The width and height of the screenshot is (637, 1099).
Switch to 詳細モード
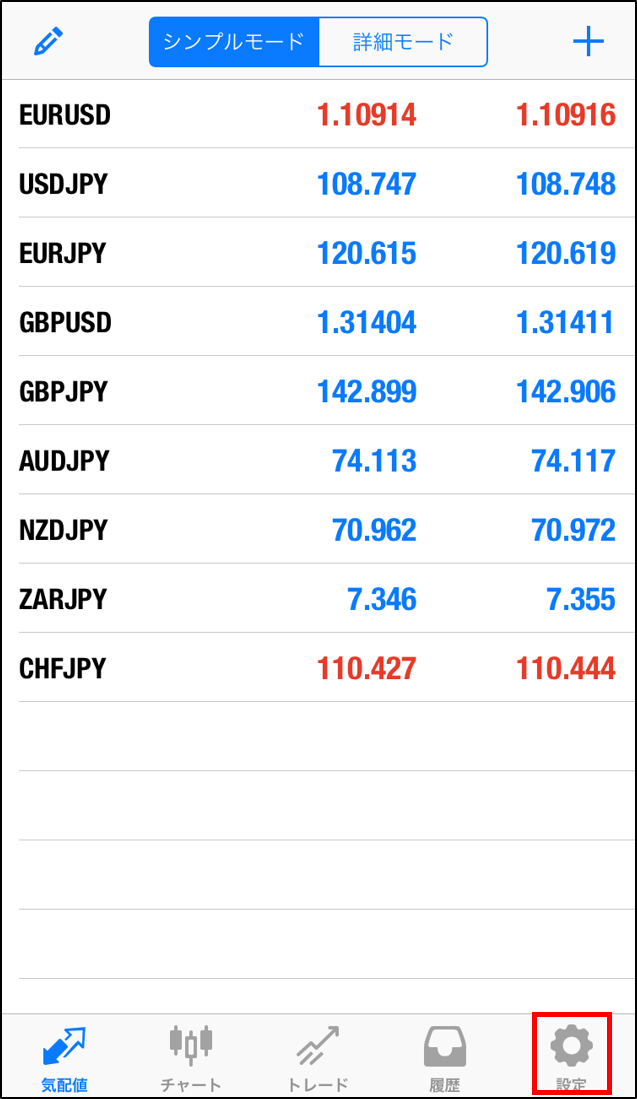click(x=403, y=42)
